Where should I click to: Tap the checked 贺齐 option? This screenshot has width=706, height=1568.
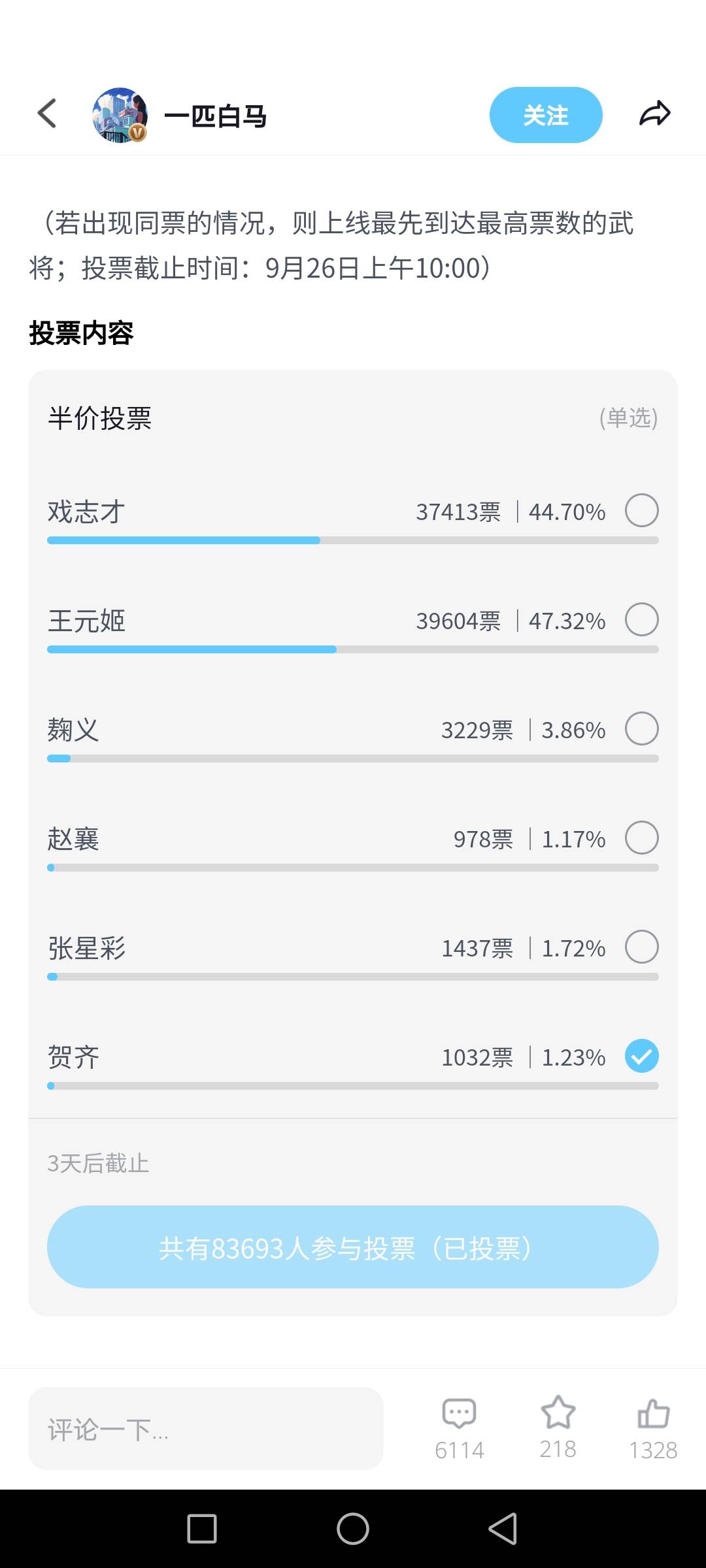click(642, 1056)
